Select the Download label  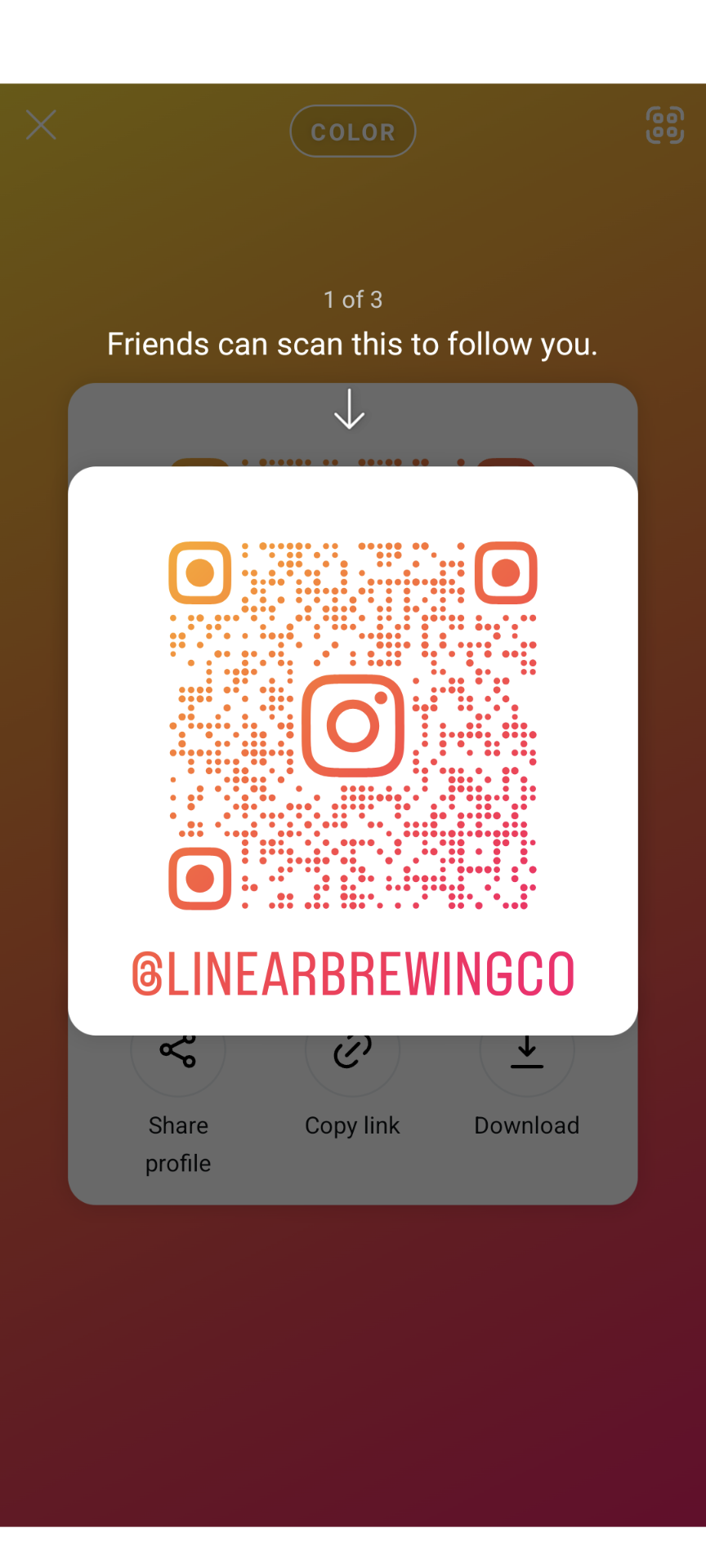click(526, 1125)
